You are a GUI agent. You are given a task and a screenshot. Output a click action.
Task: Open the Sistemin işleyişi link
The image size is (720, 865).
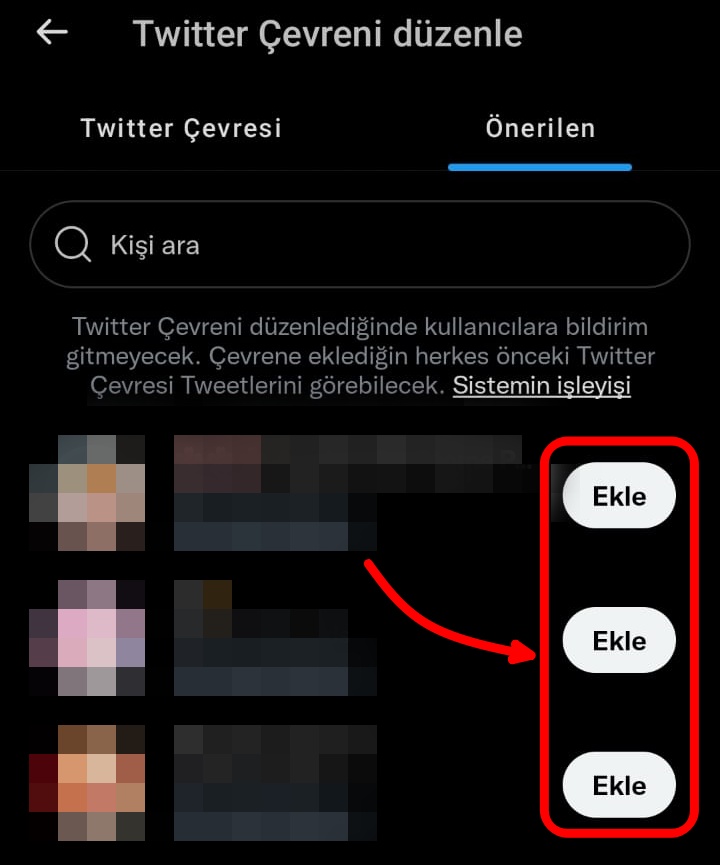(541, 386)
